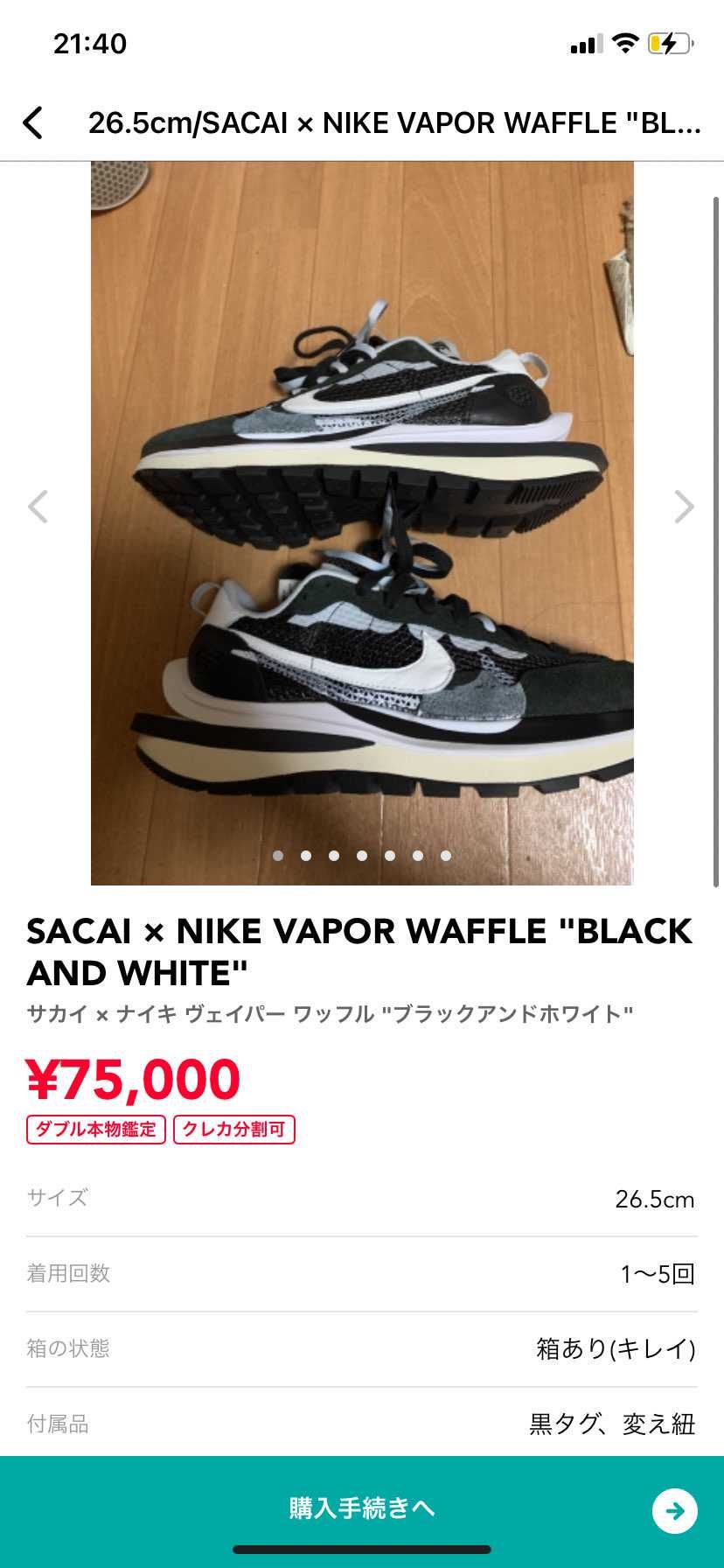Open the 箱の状態 detail row
This screenshot has height=1568, width=724.
click(362, 1350)
